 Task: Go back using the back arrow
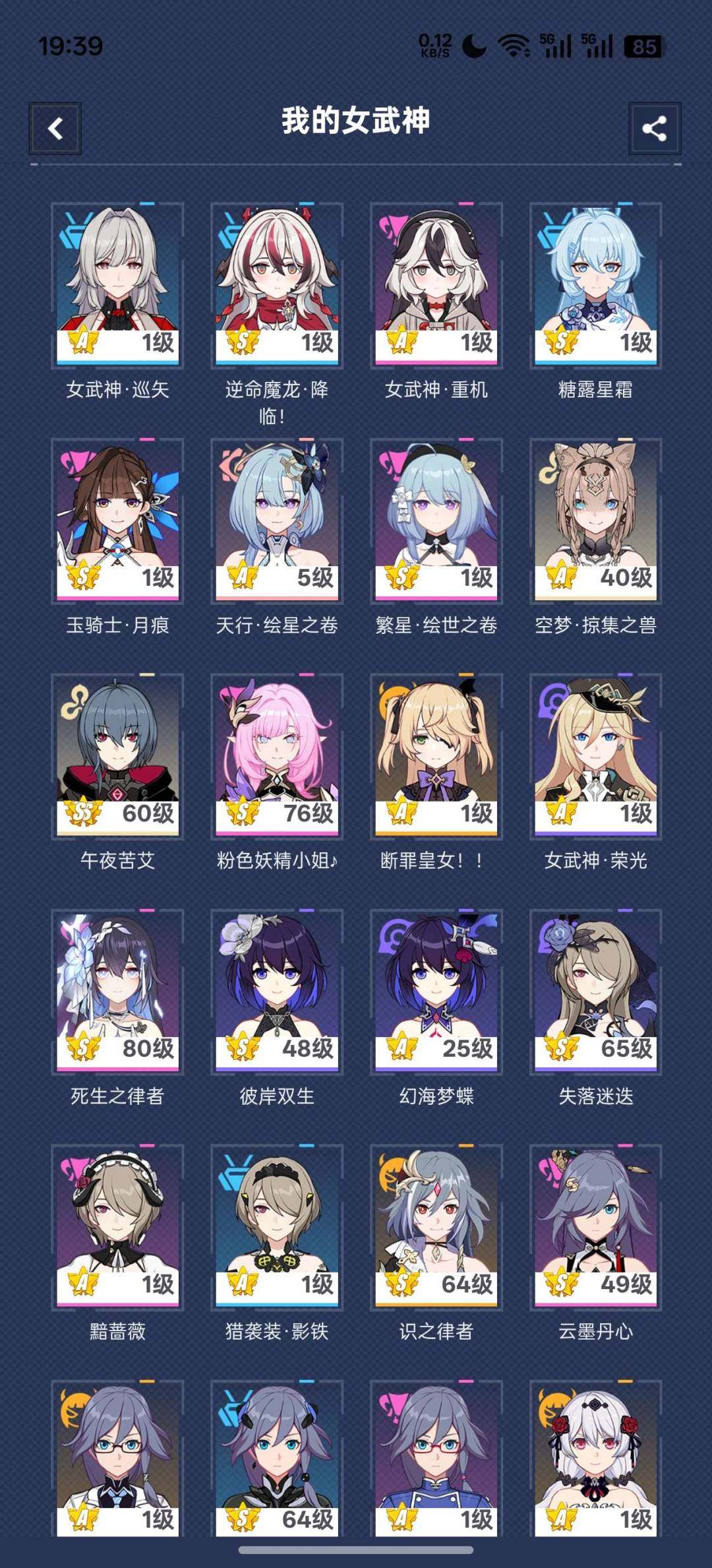[55, 129]
